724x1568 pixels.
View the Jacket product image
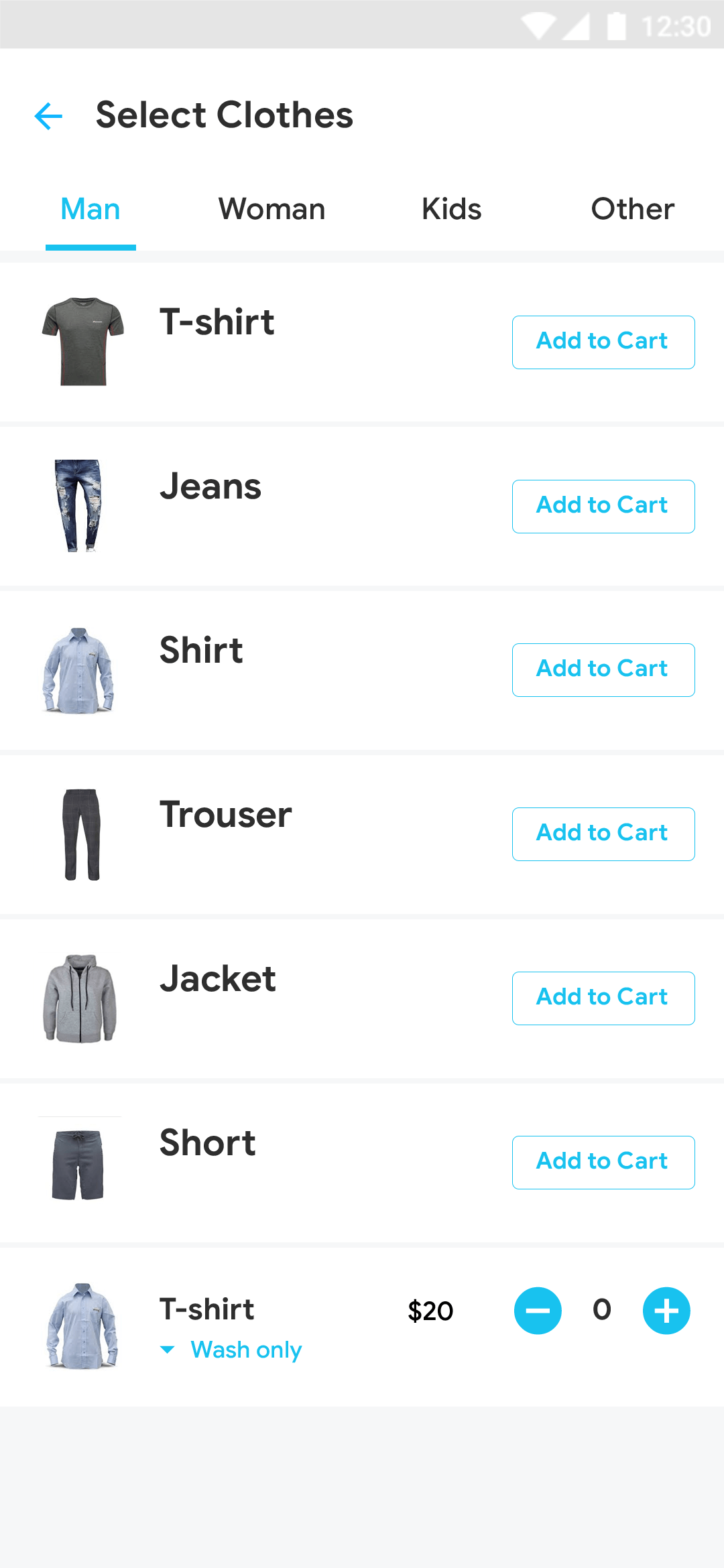80,998
